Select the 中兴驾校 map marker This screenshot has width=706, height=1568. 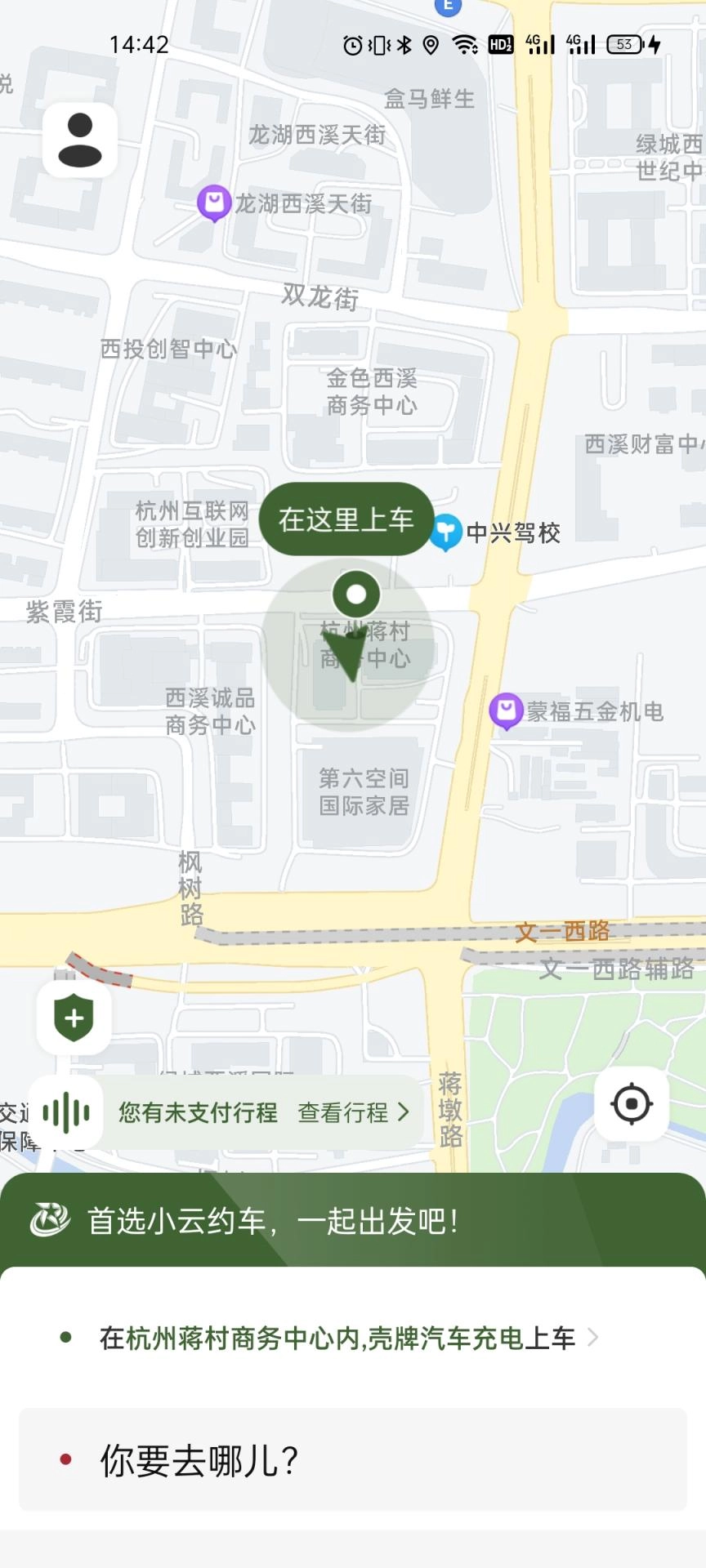(446, 532)
